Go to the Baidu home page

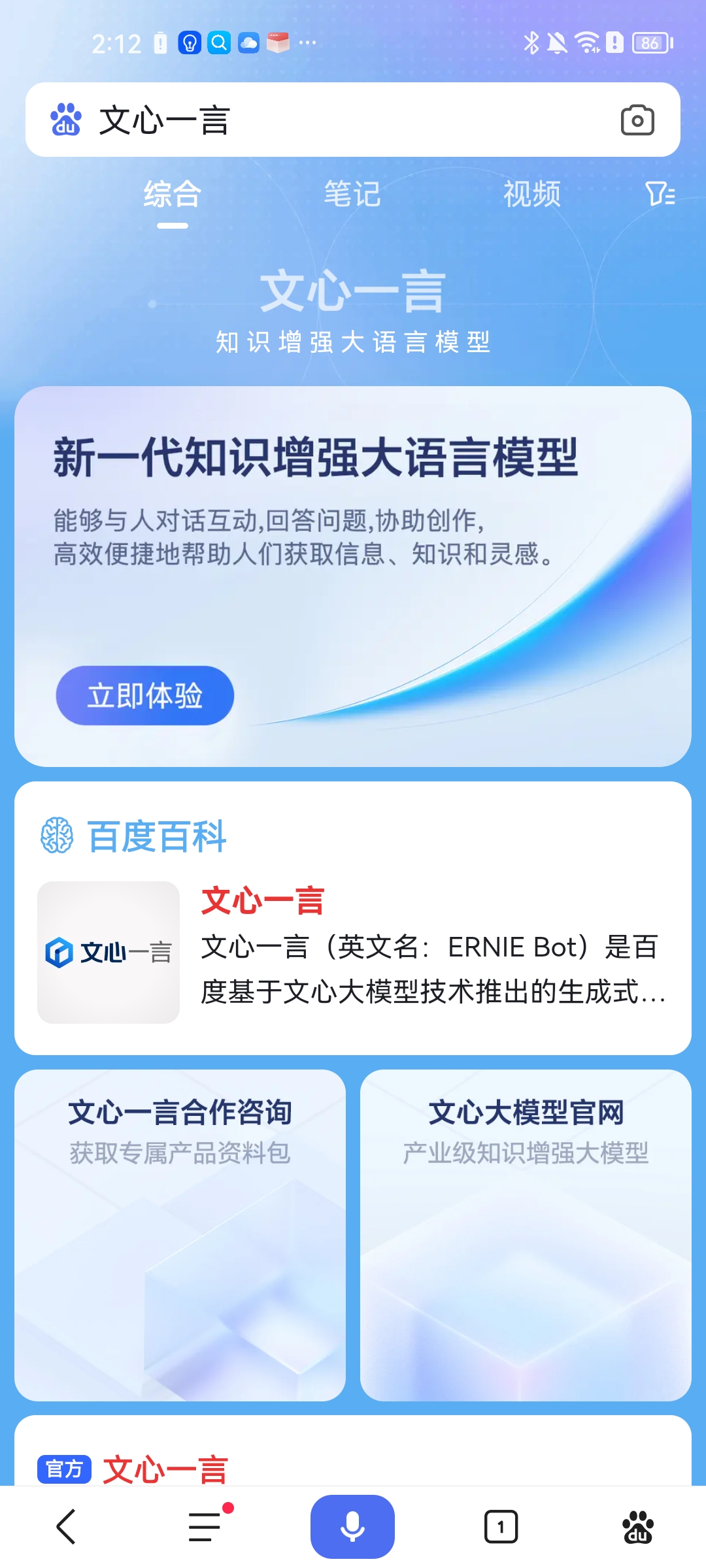(637, 1527)
